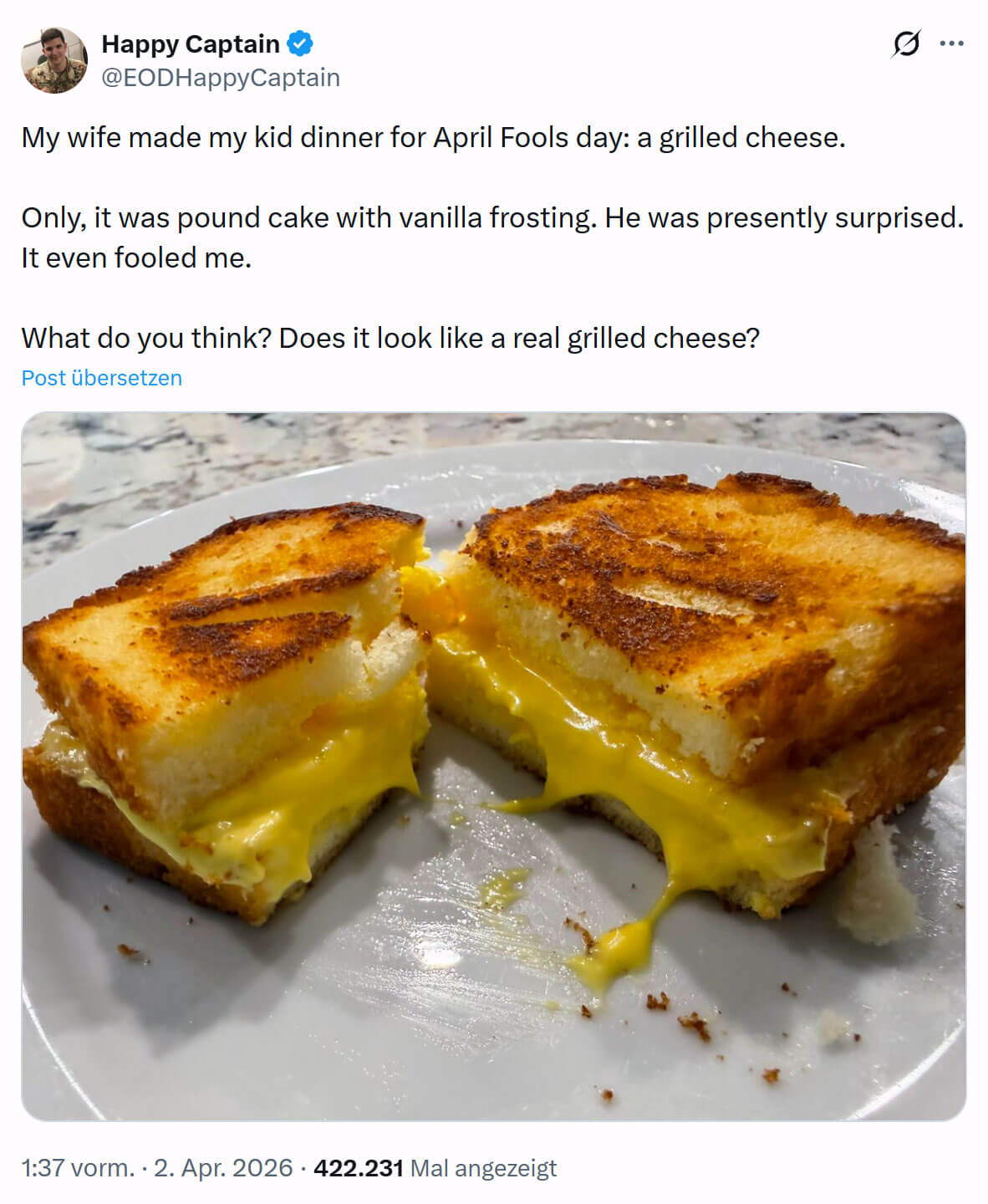Tap "Post übersetzen" to translate
The height and width of the screenshot is (1204, 988).
(102, 378)
